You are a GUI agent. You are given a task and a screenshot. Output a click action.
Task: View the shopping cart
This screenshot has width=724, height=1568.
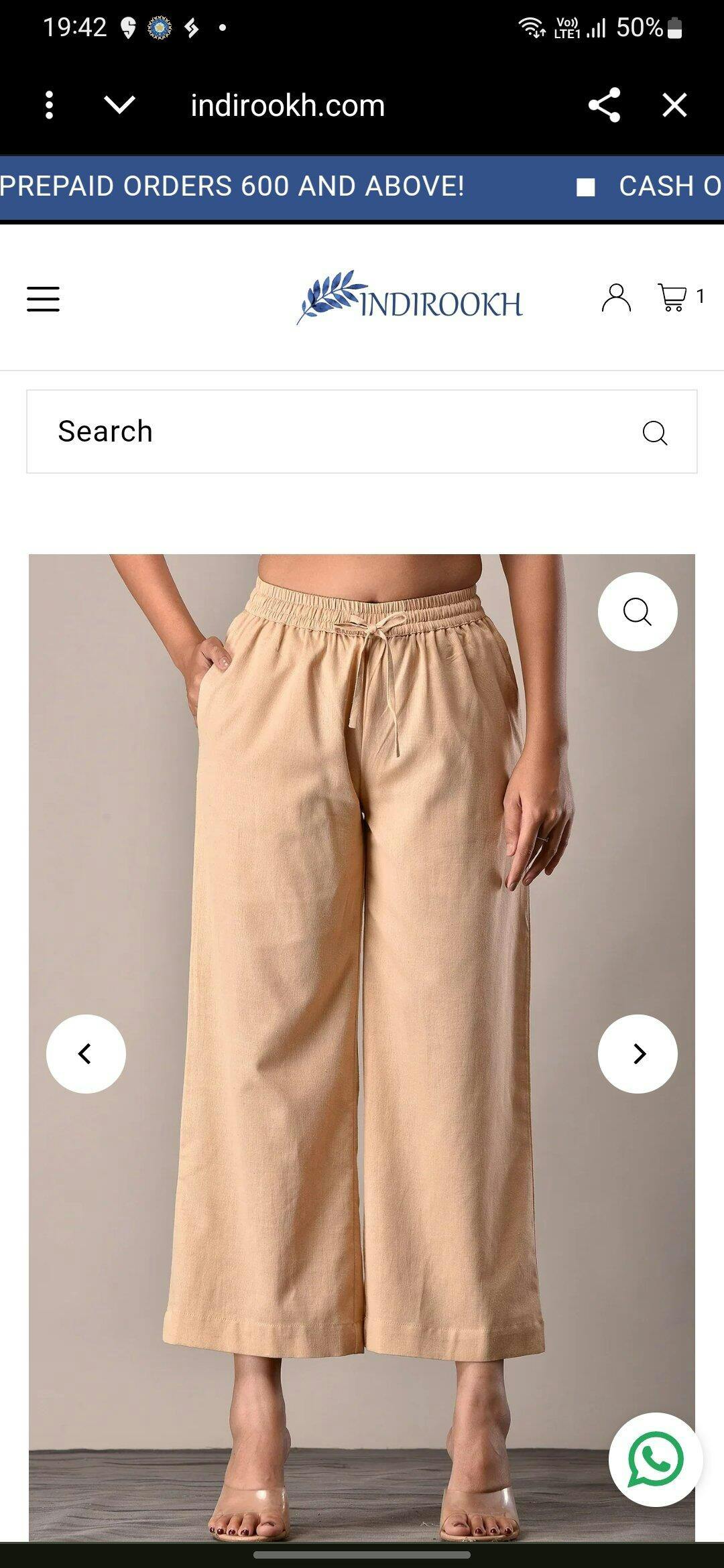[x=673, y=297]
